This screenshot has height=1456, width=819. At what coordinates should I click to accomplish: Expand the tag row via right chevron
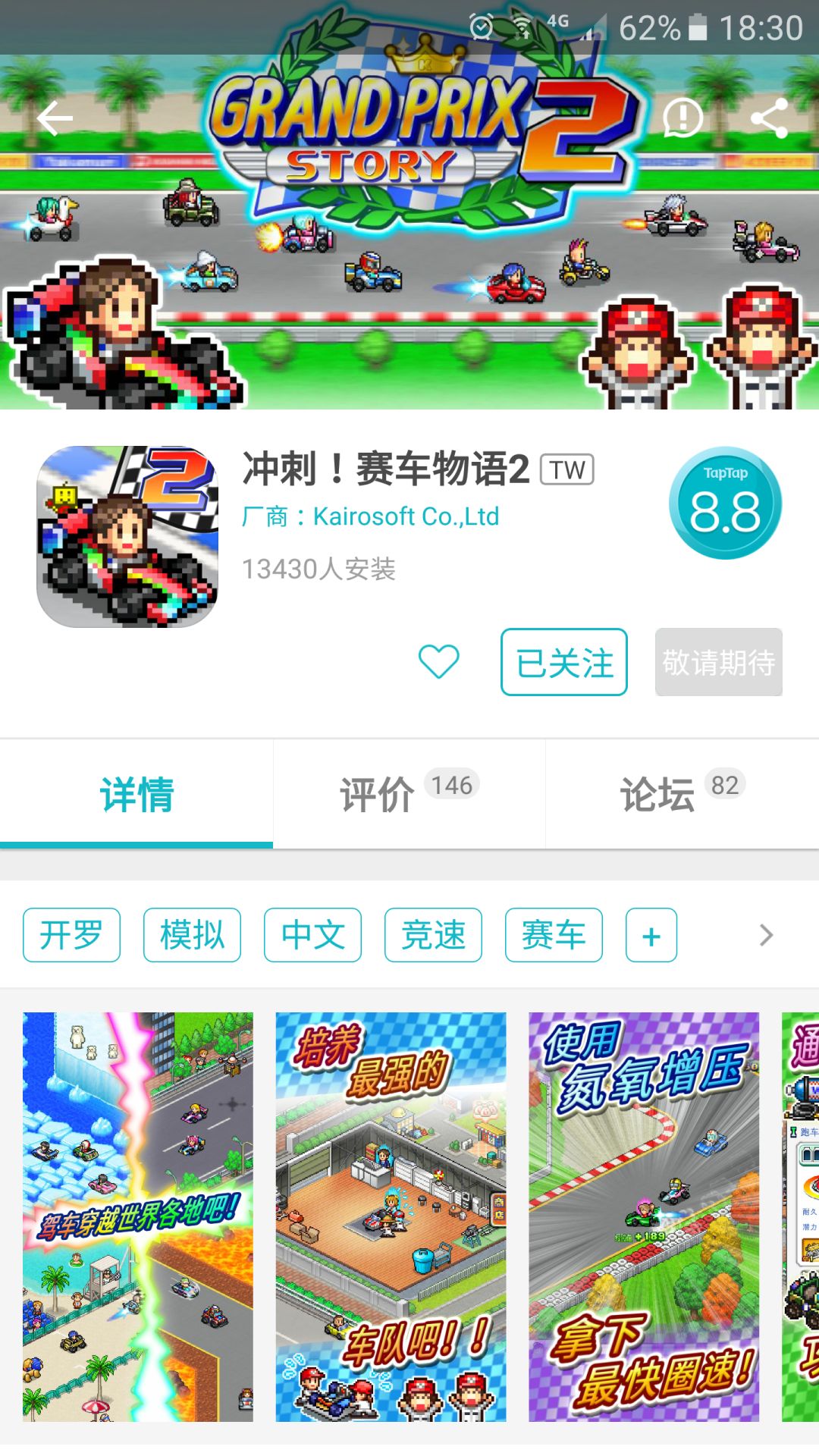(x=764, y=935)
